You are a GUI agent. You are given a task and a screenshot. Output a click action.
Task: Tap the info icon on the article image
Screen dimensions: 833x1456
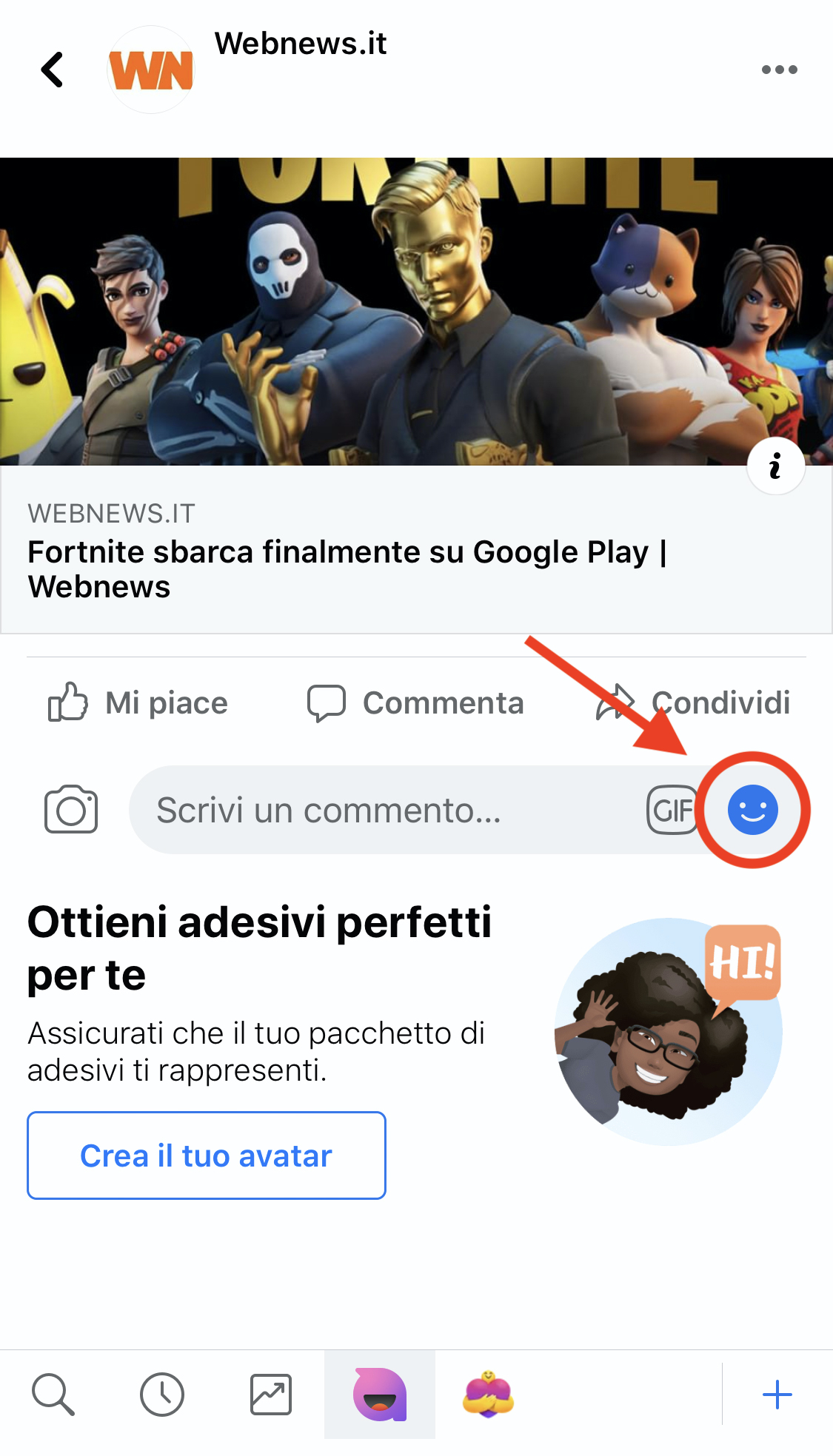tap(775, 466)
